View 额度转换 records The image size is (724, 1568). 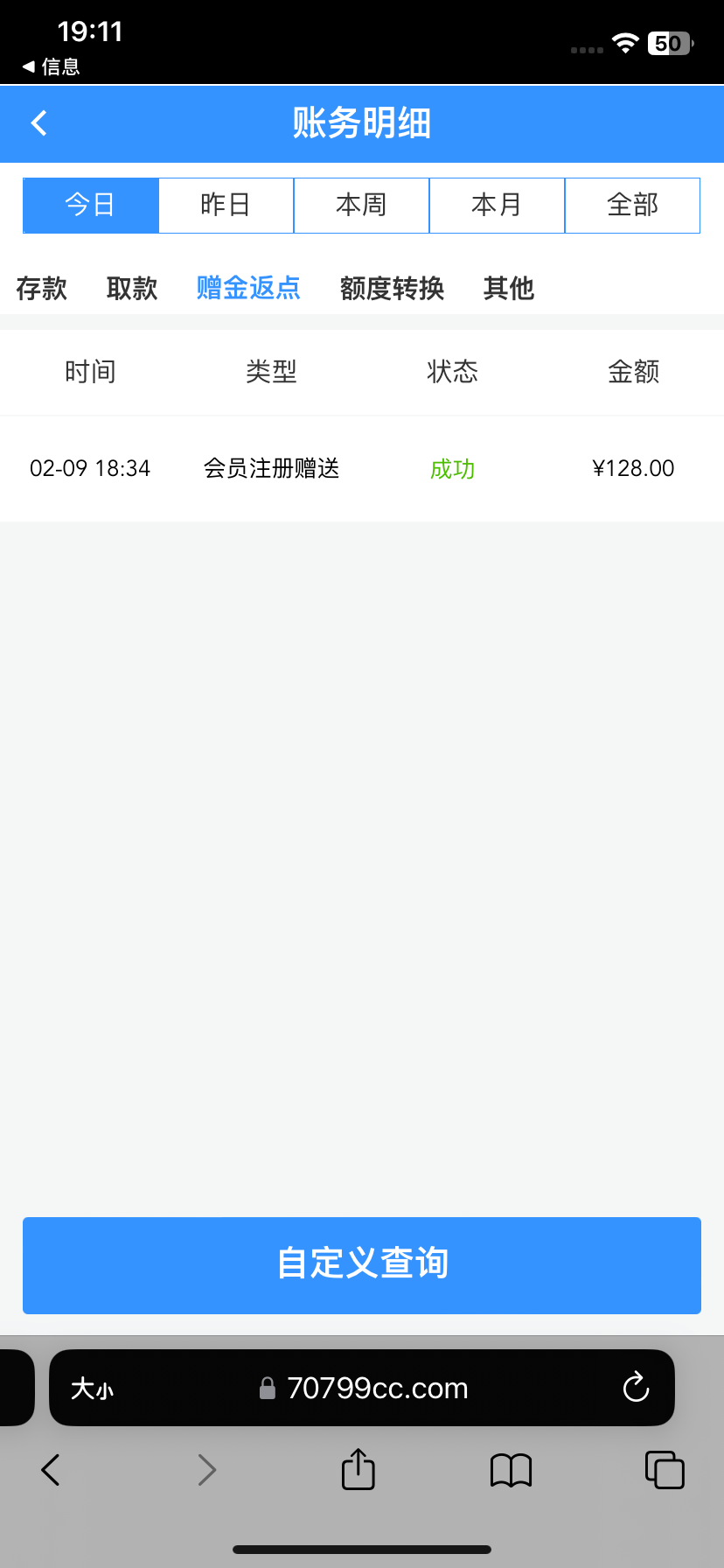click(392, 288)
